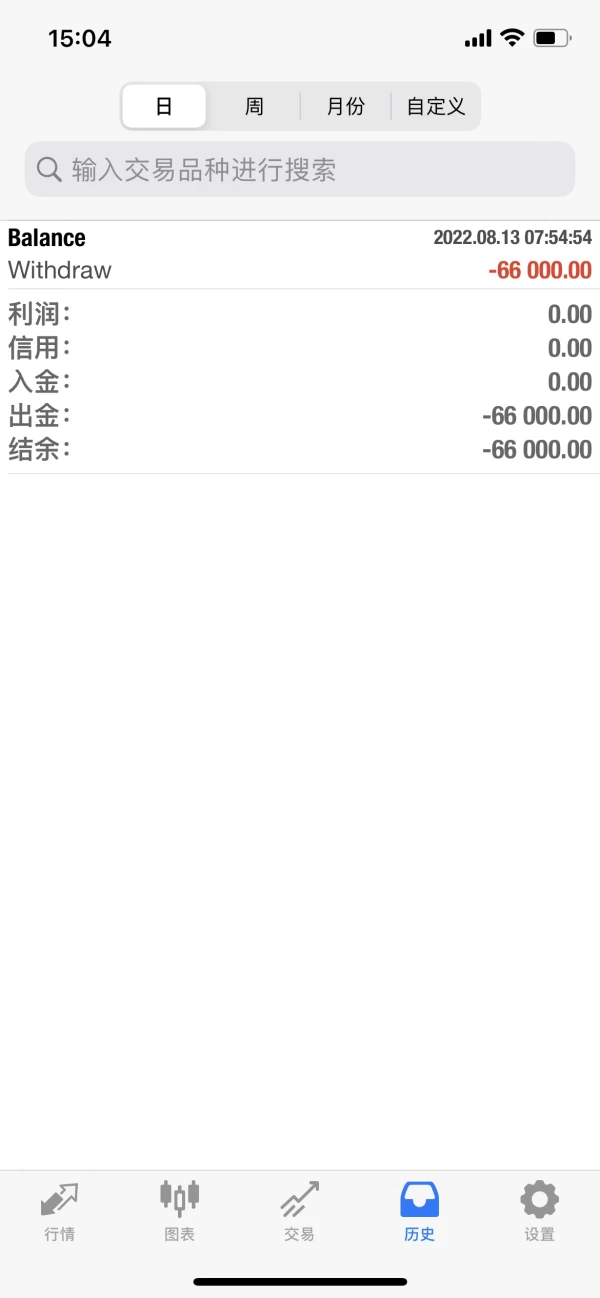Select the 日 (day) period segment
Viewport: 600px width, 1298px height.
click(164, 106)
